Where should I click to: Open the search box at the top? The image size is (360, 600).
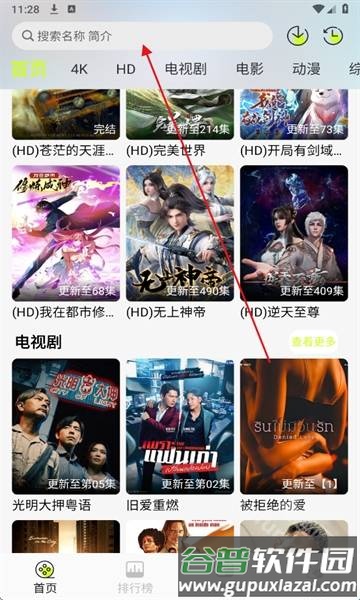click(x=142, y=36)
